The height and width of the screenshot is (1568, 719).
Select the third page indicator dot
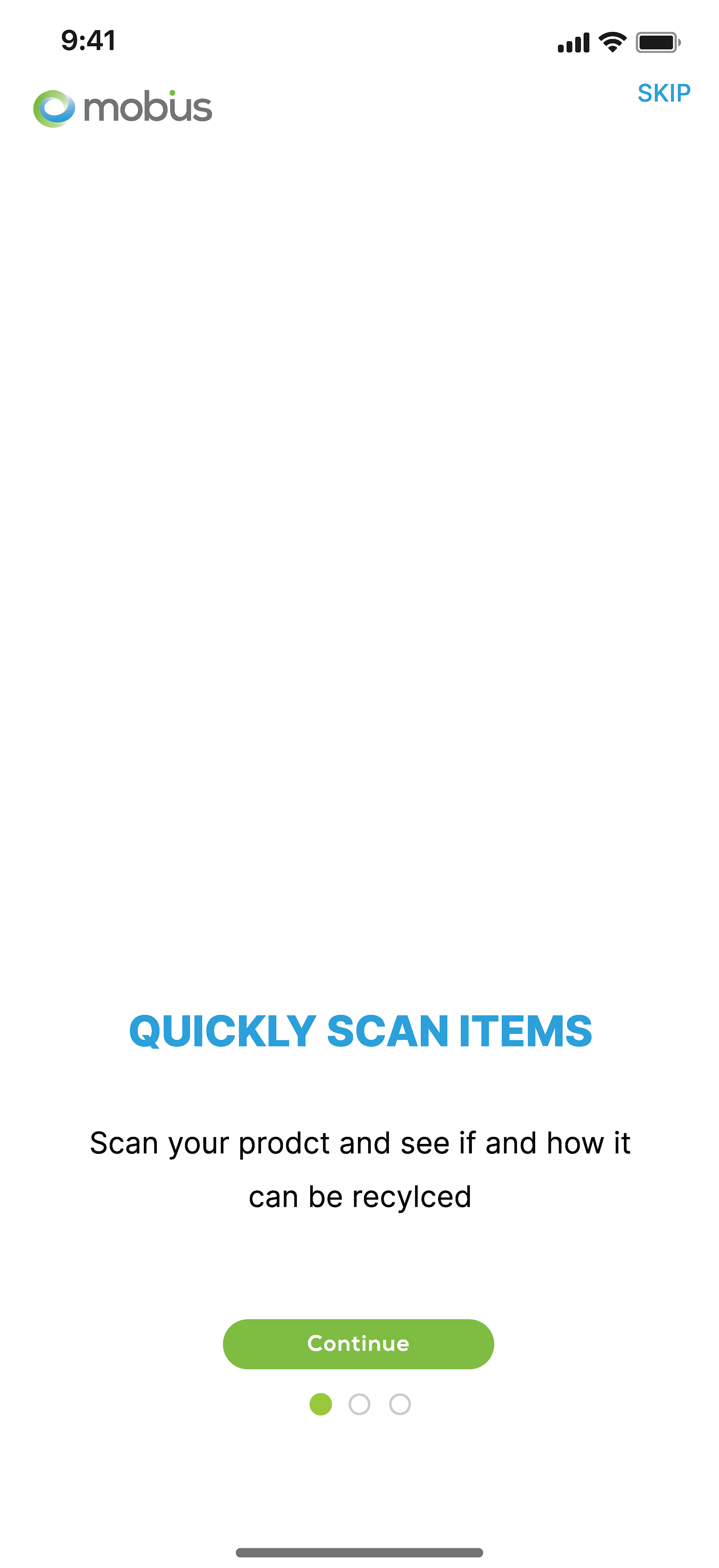[x=400, y=1404]
